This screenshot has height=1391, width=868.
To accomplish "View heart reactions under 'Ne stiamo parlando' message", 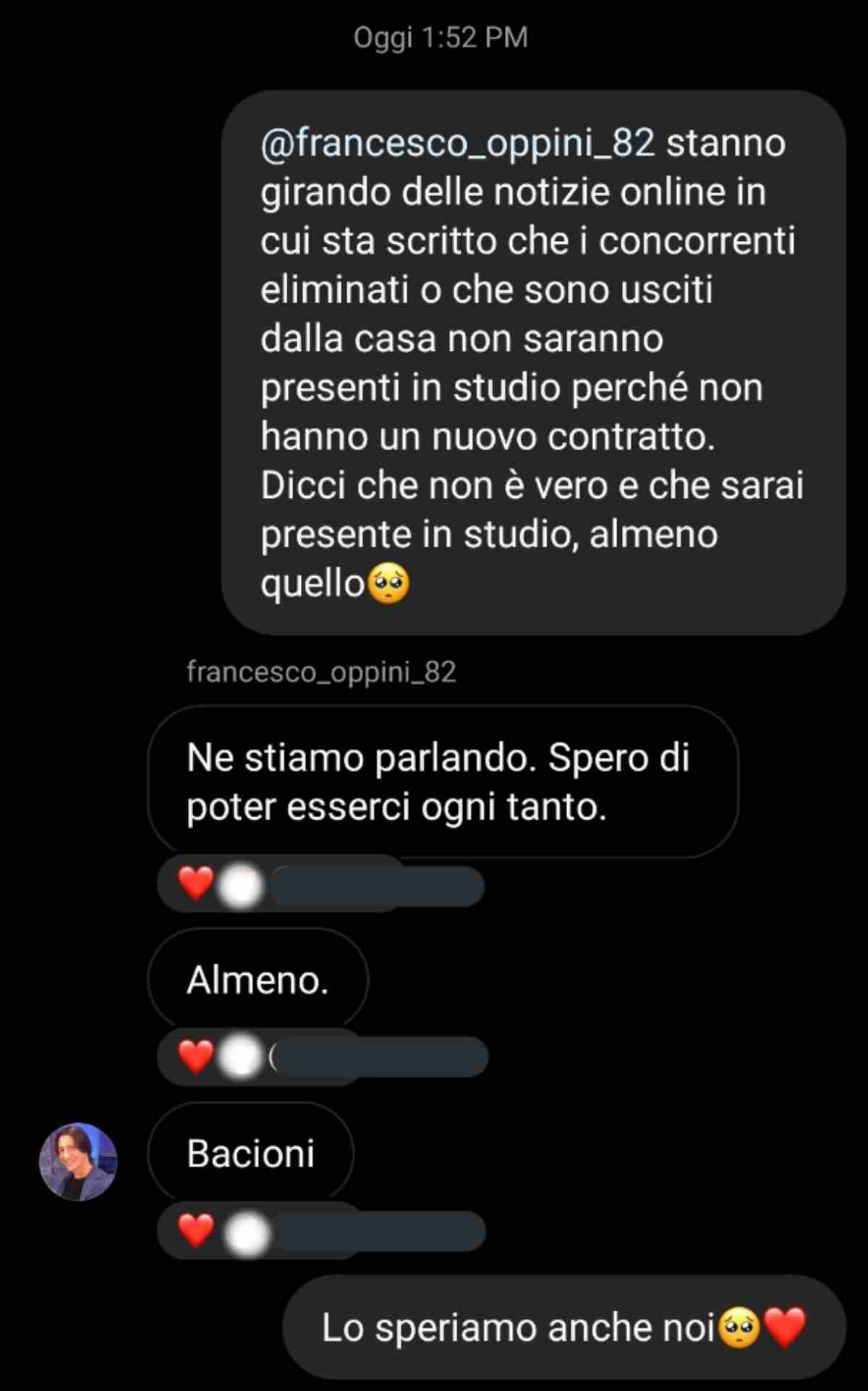I will pyautogui.click(x=197, y=884).
